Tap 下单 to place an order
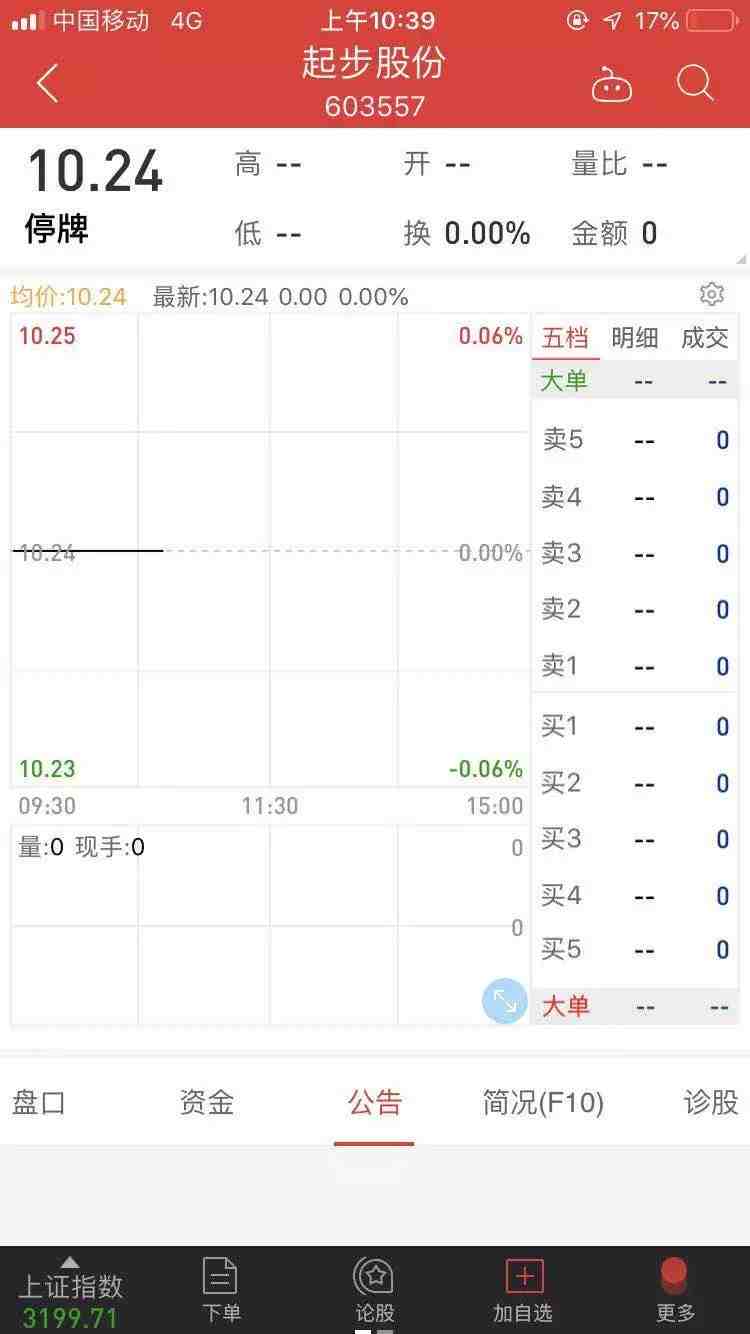 coord(221,1291)
